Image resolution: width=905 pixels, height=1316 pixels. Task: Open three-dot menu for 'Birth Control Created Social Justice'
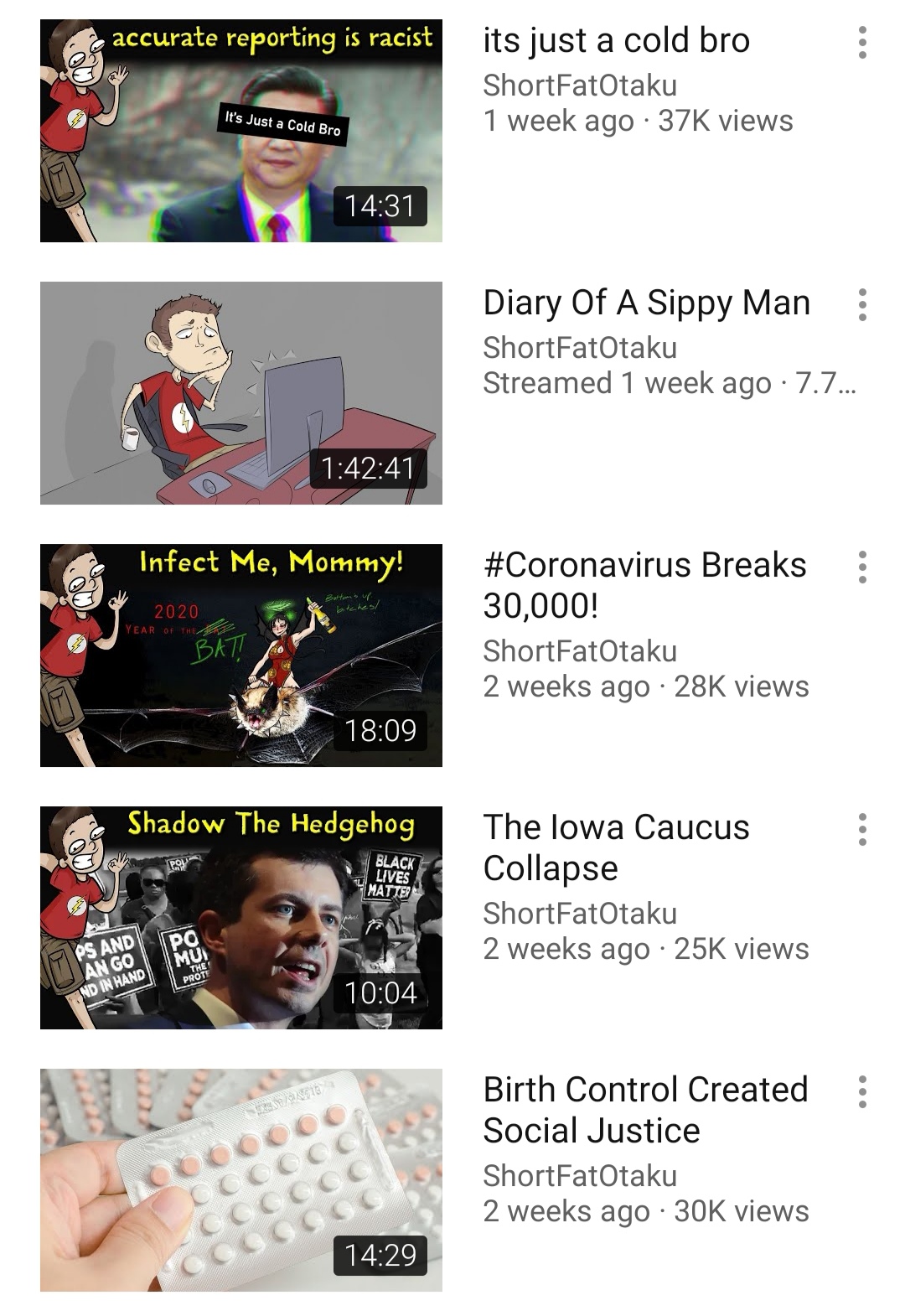[862, 1092]
